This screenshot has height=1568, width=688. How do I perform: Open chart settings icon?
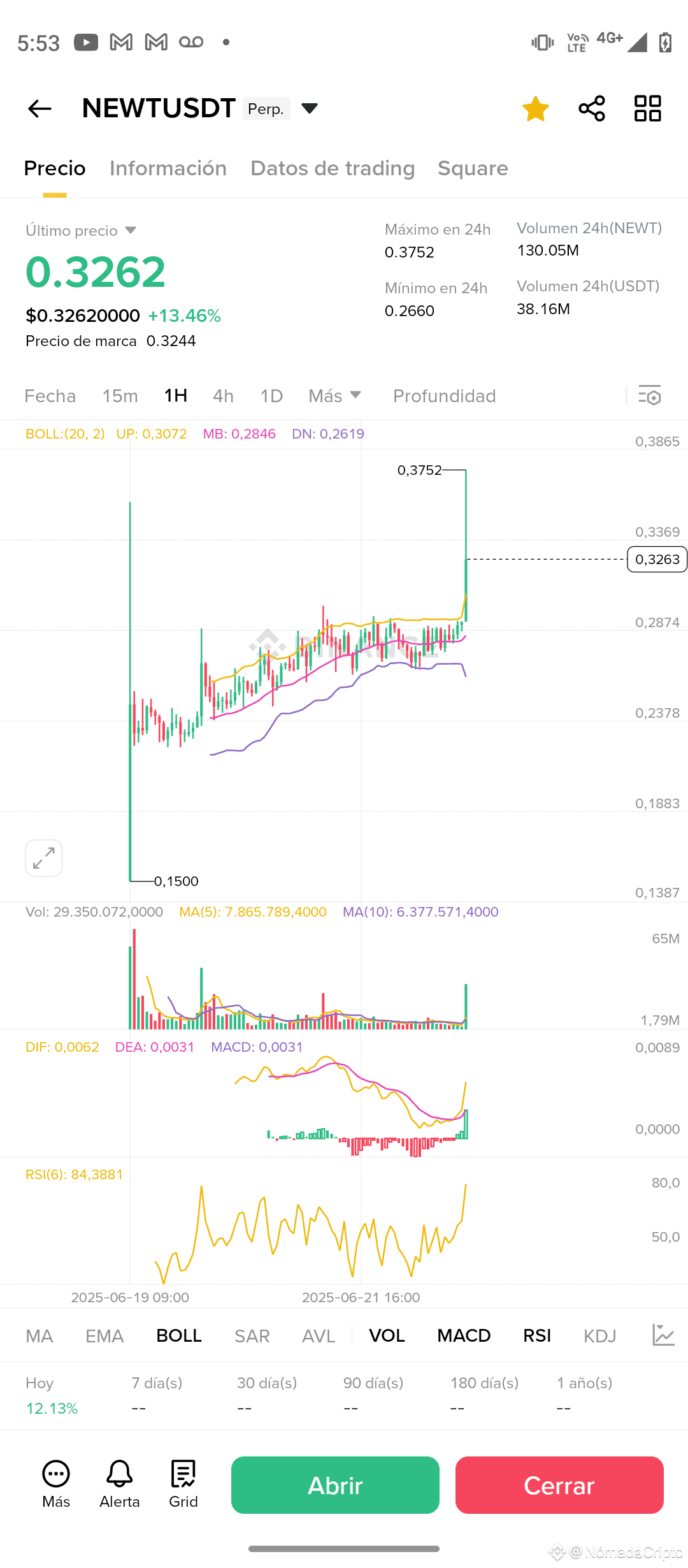click(x=650, y=395)
